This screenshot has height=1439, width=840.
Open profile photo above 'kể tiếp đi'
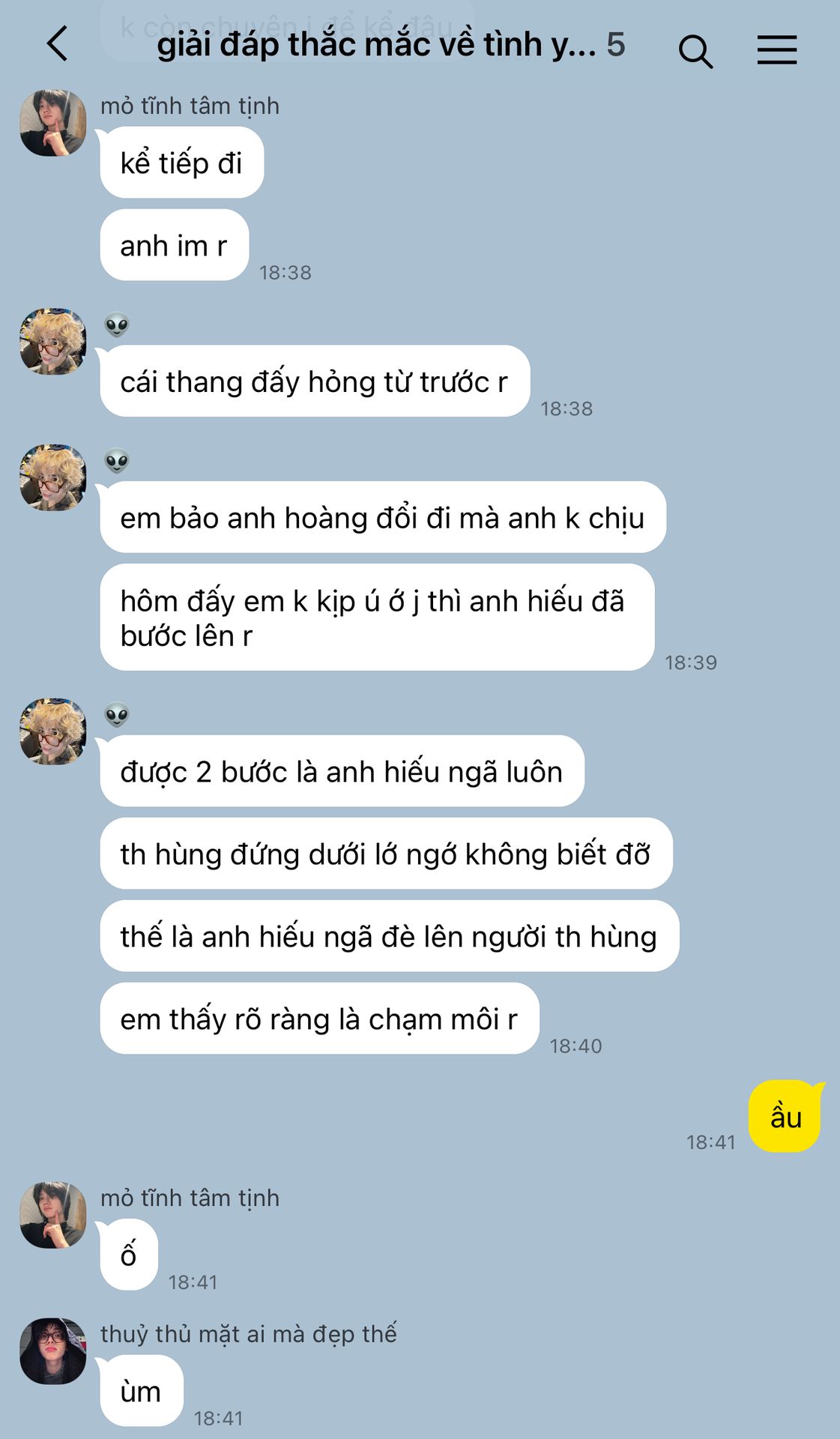tap(52, 123)
